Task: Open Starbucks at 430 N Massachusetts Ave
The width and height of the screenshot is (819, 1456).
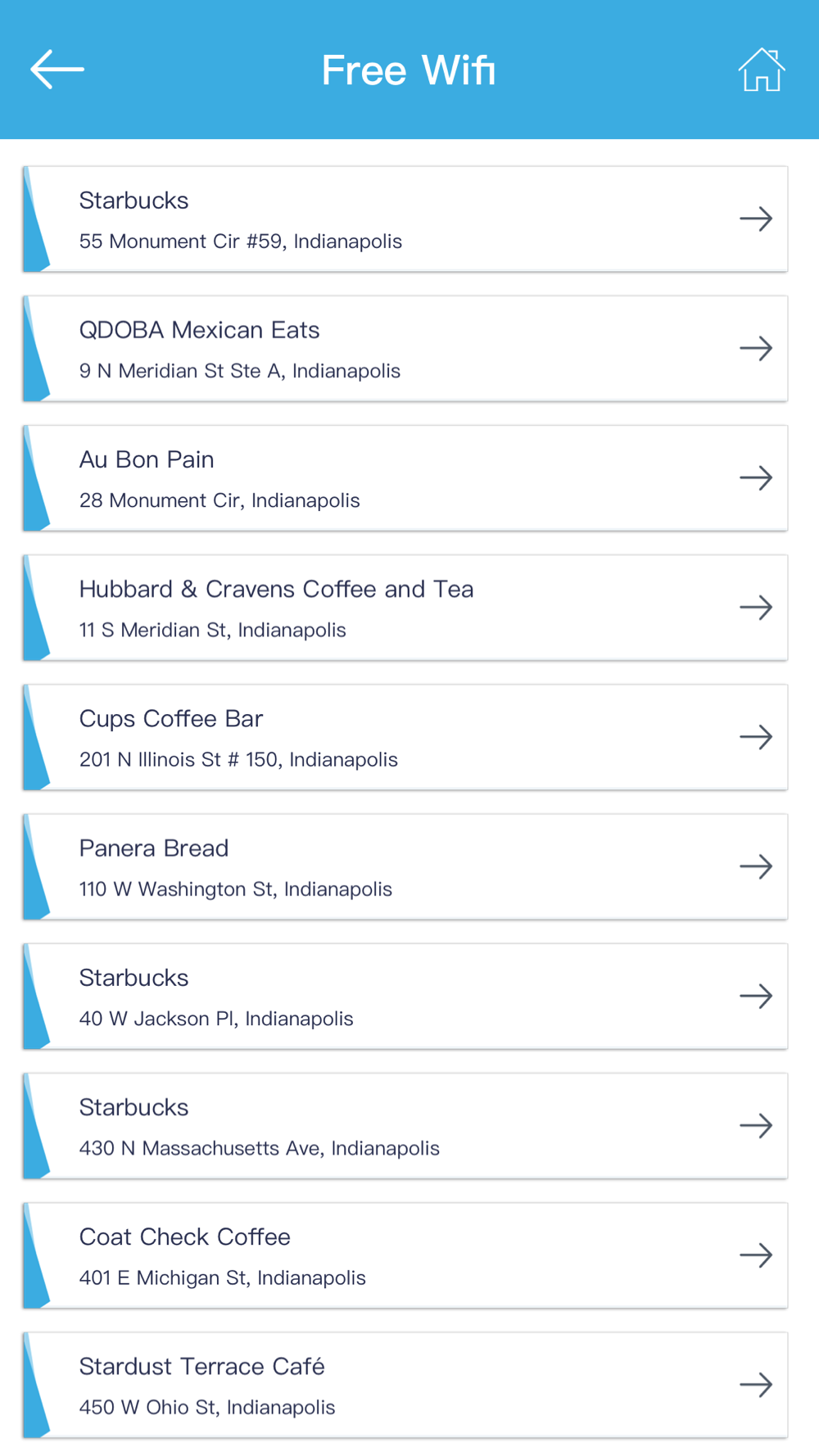Action: point(405,1126)
